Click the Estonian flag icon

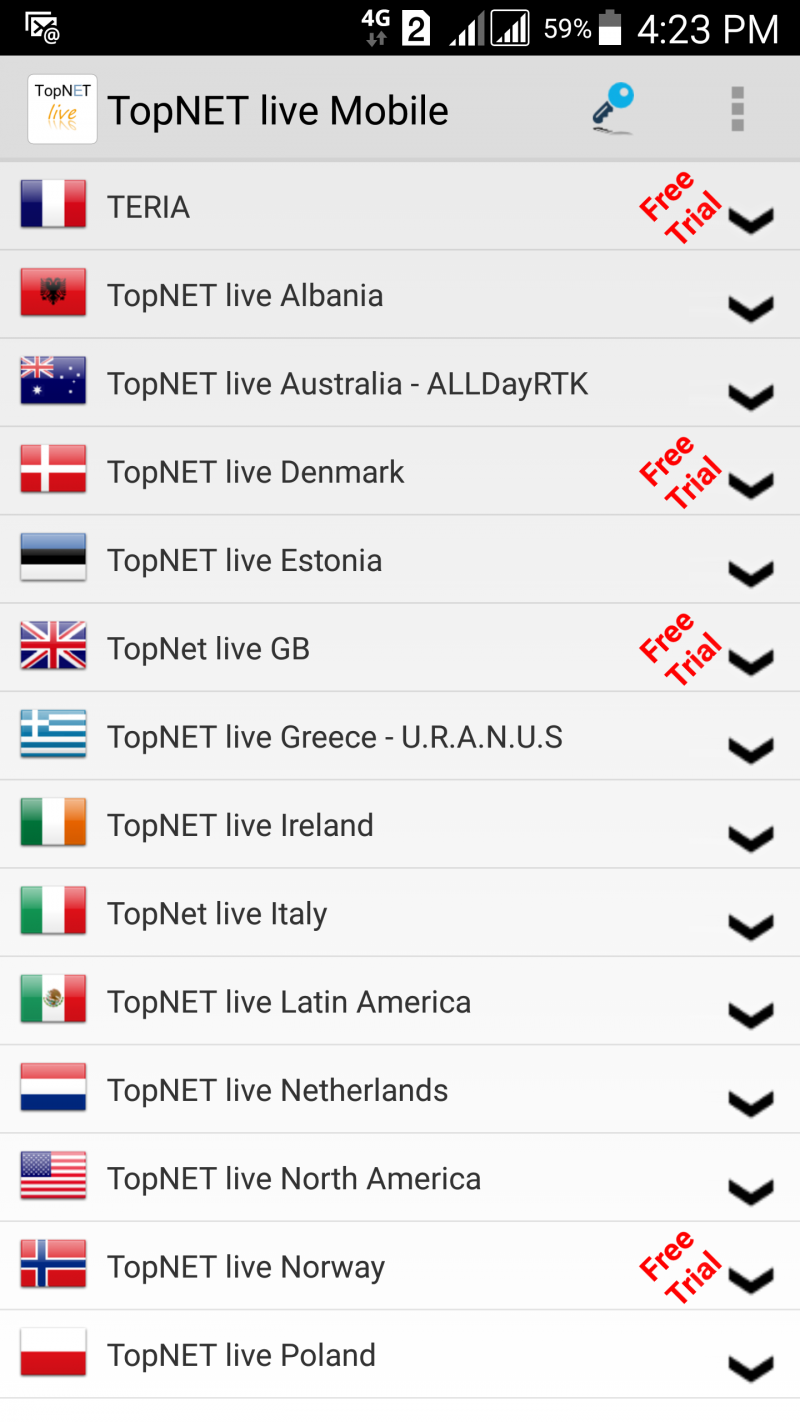click(x=52, y=559)
